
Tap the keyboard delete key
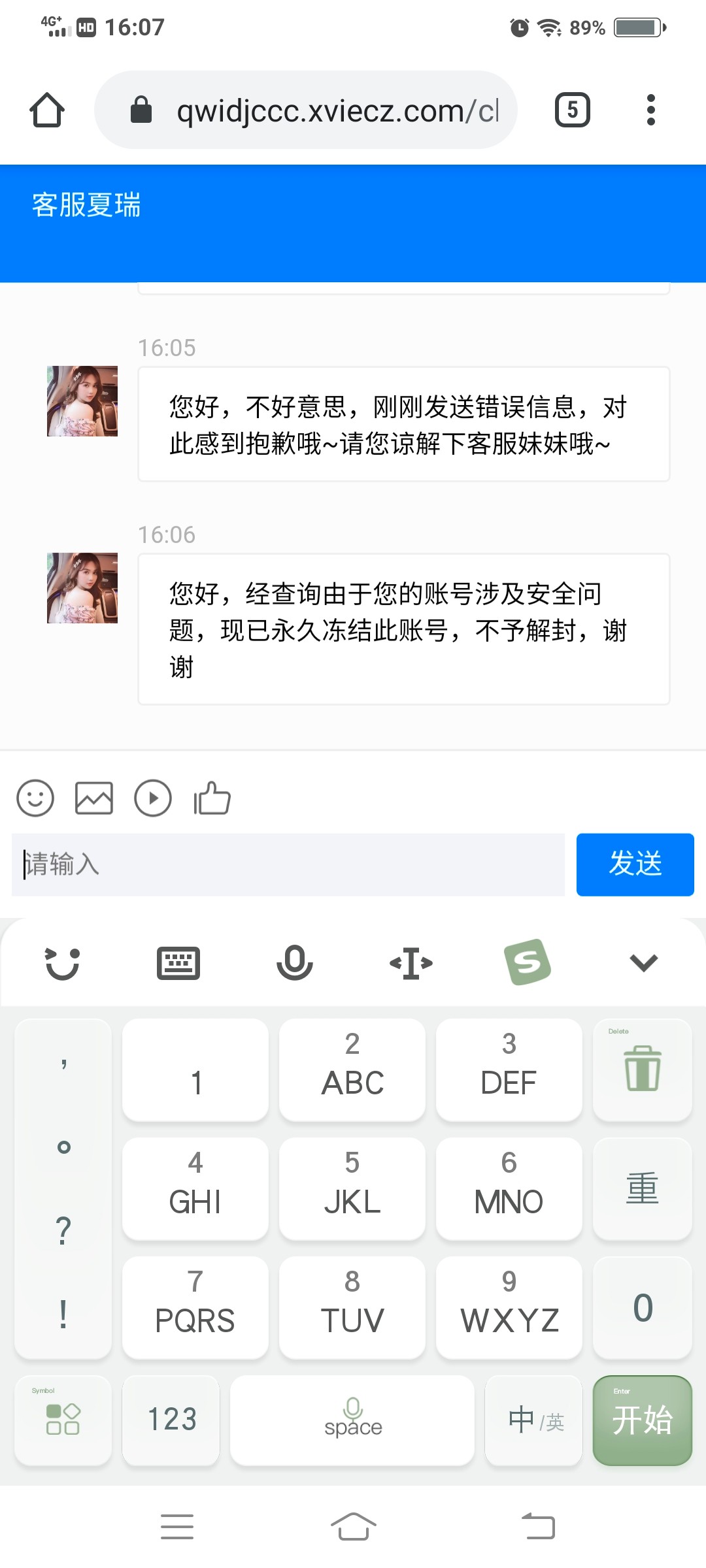[642, 1070]
